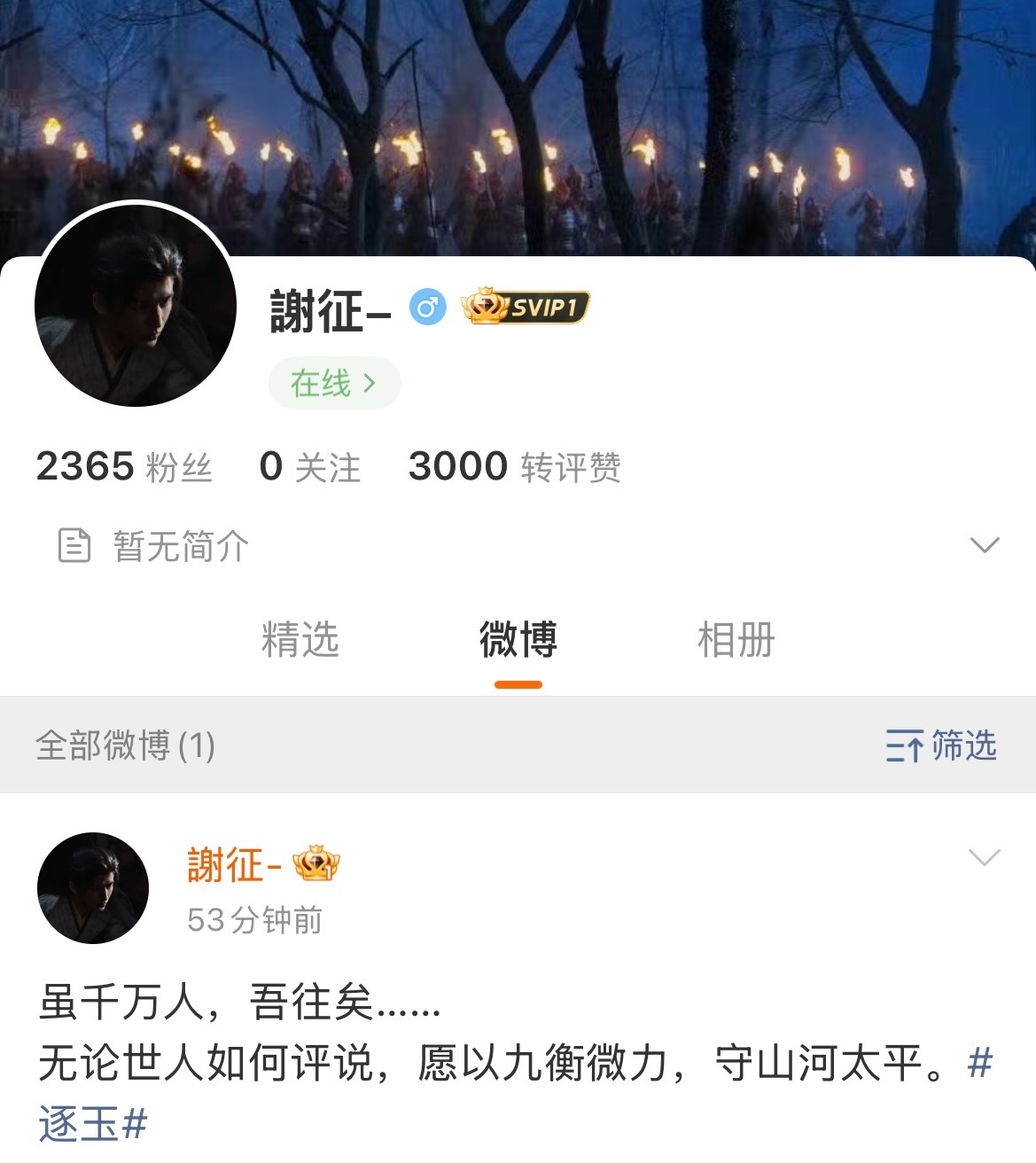The image size is (1036, 1163).
Task: Switch to the 精选 tab
Action: click(301, 641)
